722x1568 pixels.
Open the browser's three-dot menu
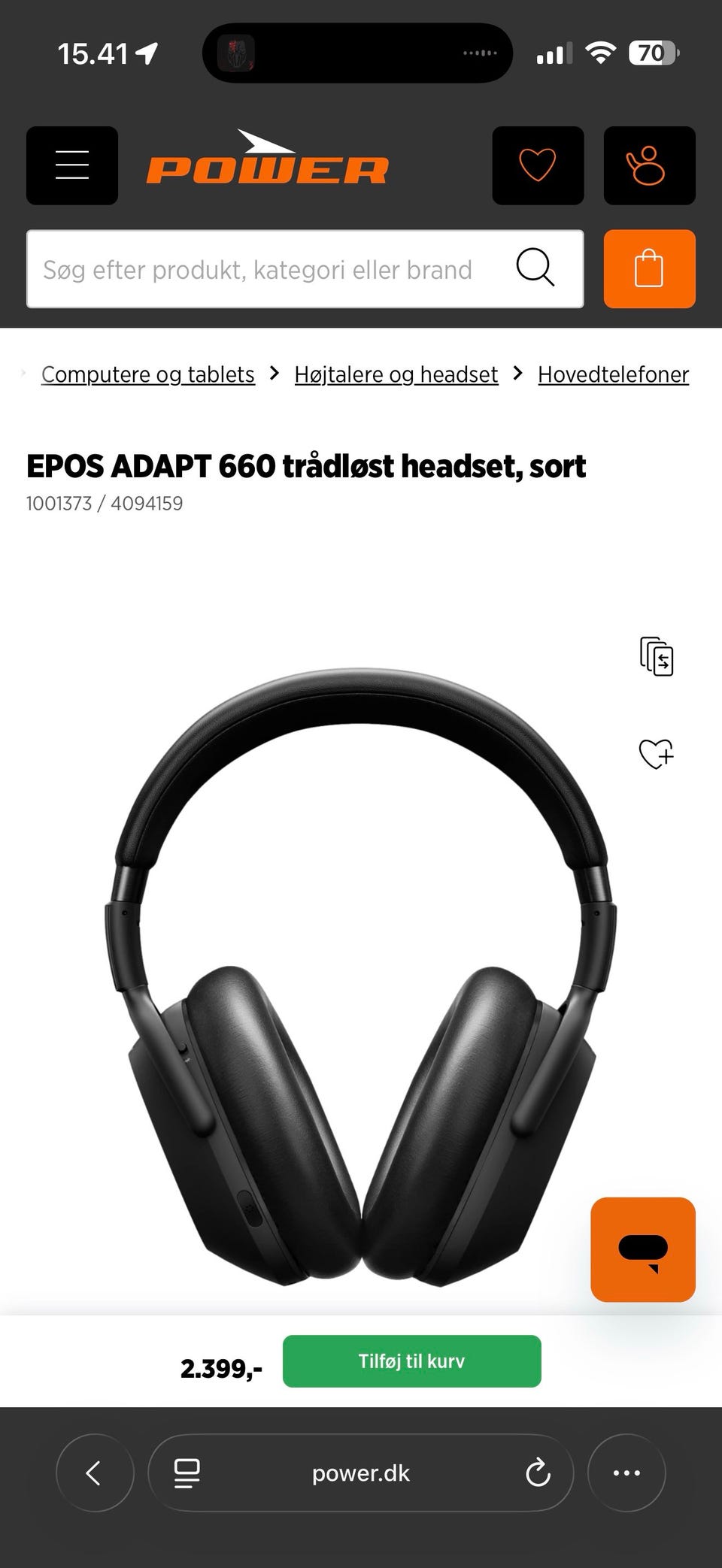[x=626, y=1473]
